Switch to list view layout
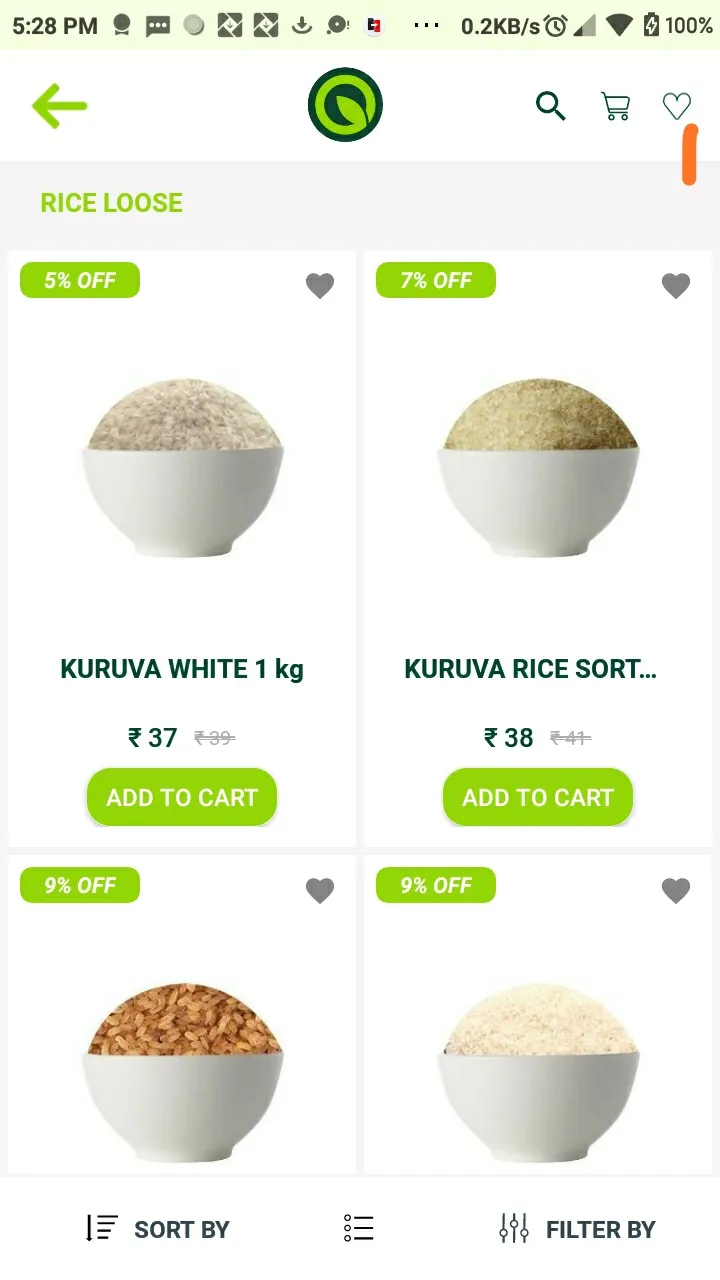The height and width of the screenshot is (1280, 720). tap(358, 1229)
